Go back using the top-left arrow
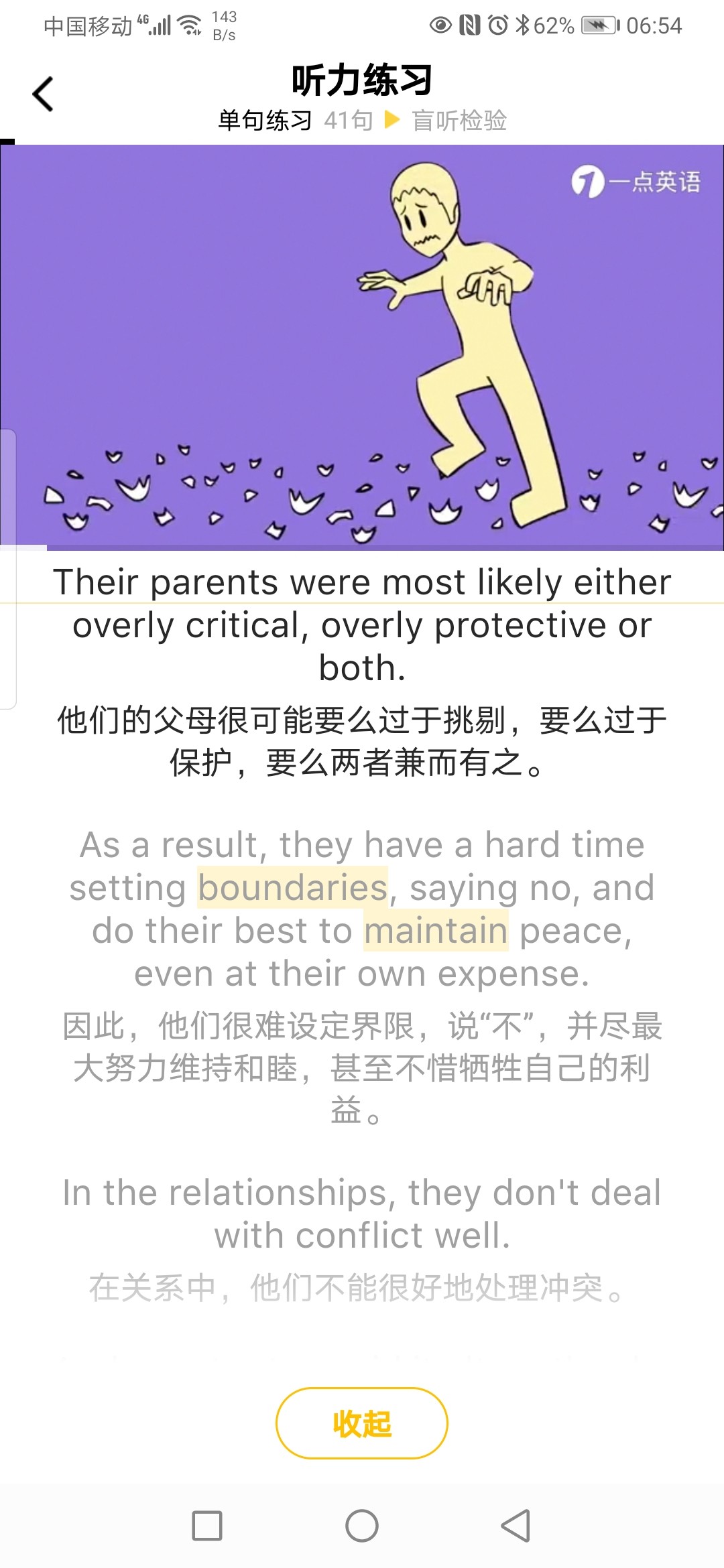The image size is (724, 1568). coord(43,94)
